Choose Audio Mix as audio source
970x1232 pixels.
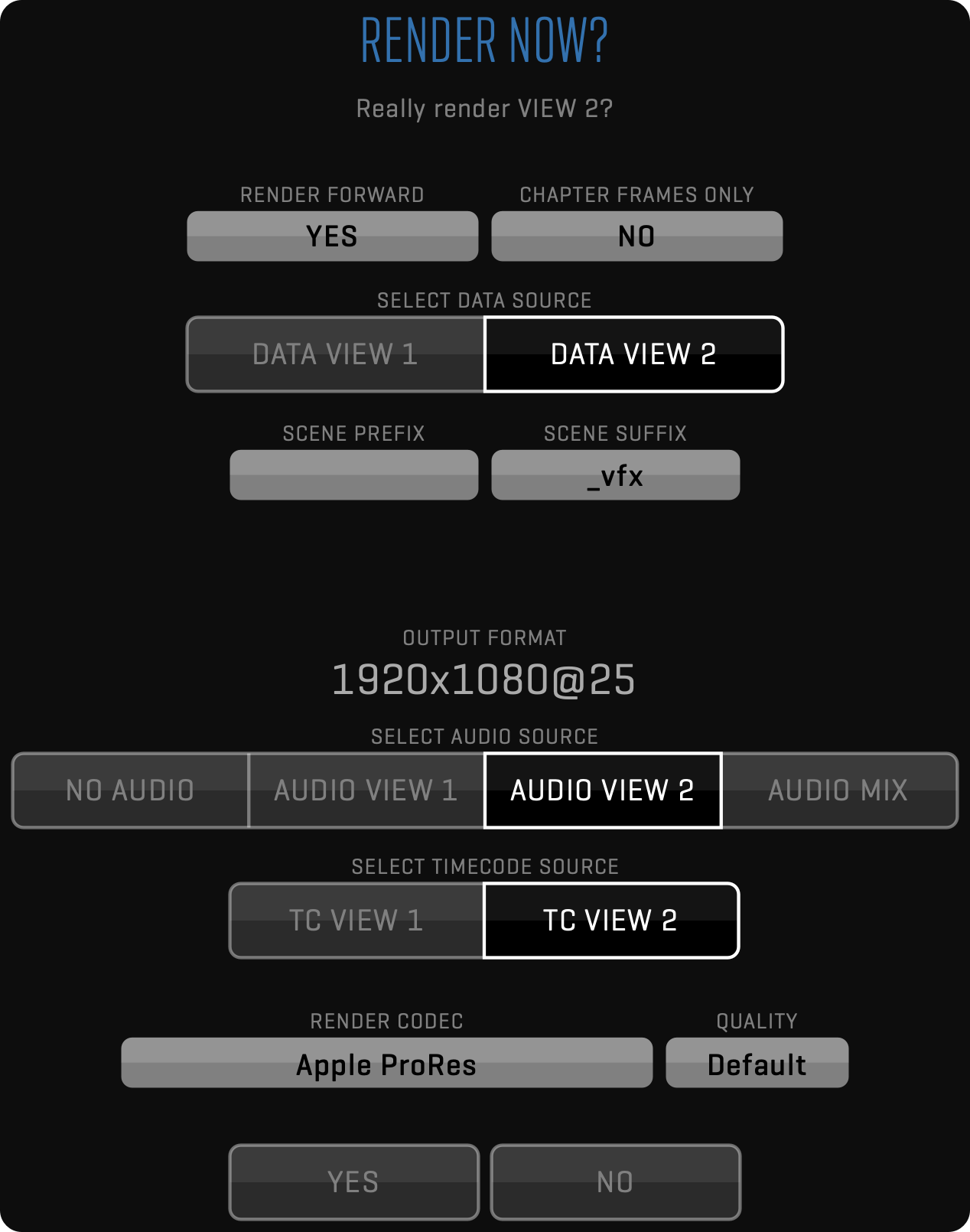click(838, 790)
